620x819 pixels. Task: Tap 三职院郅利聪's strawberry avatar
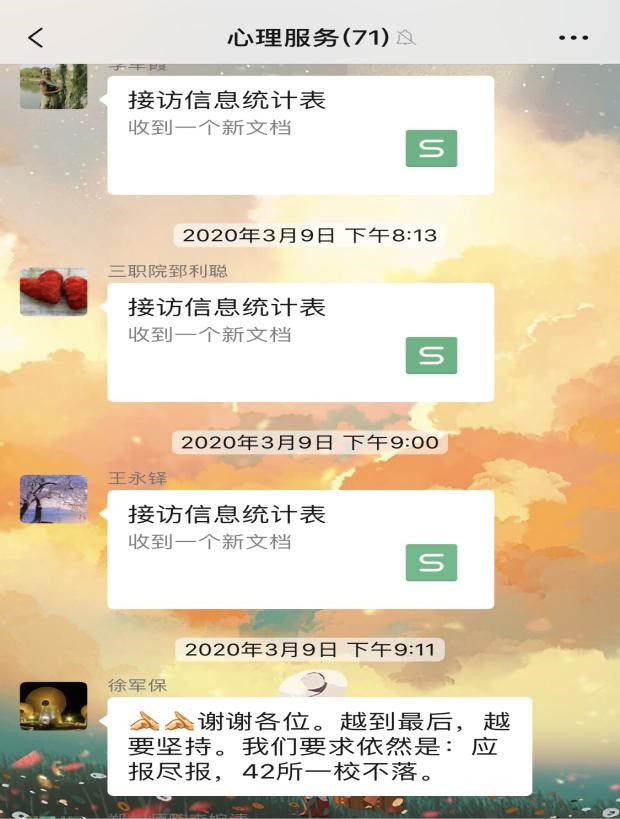pyautogui.click(x=53, y=292)
